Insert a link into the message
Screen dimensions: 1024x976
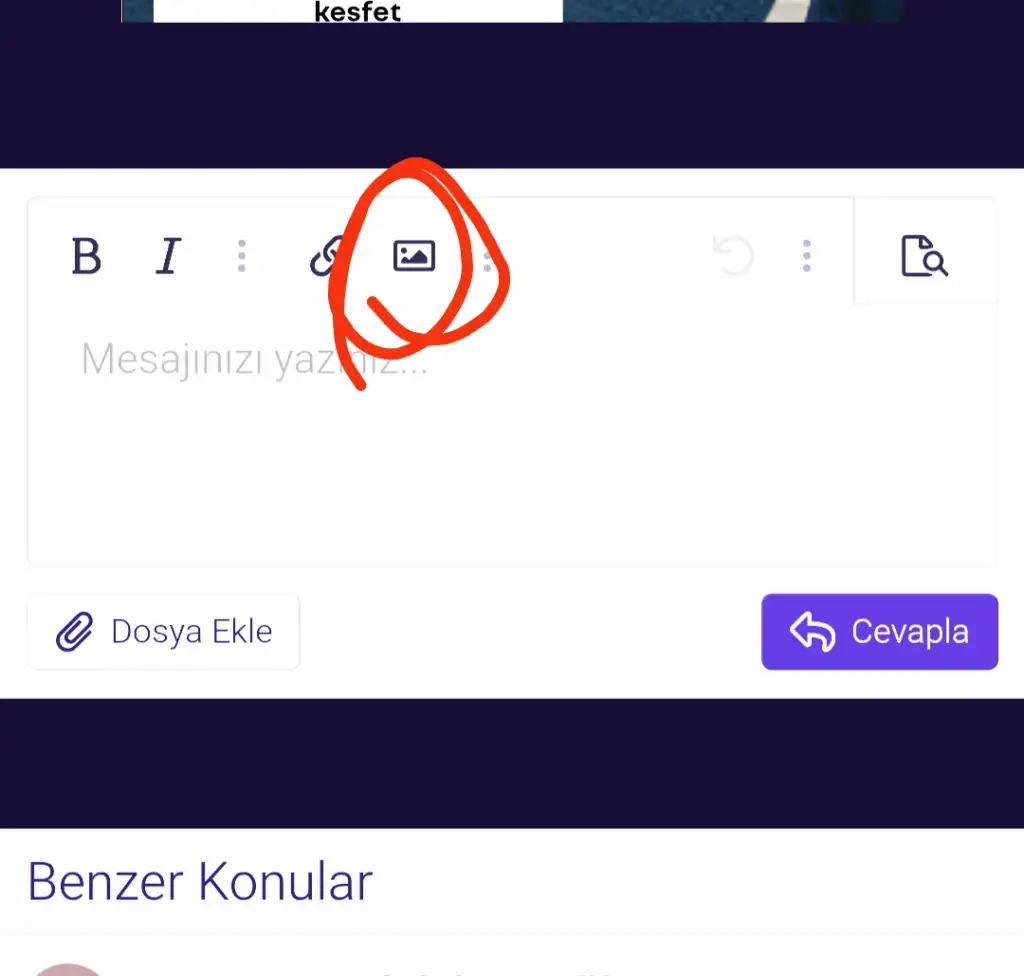pos(327,256)
